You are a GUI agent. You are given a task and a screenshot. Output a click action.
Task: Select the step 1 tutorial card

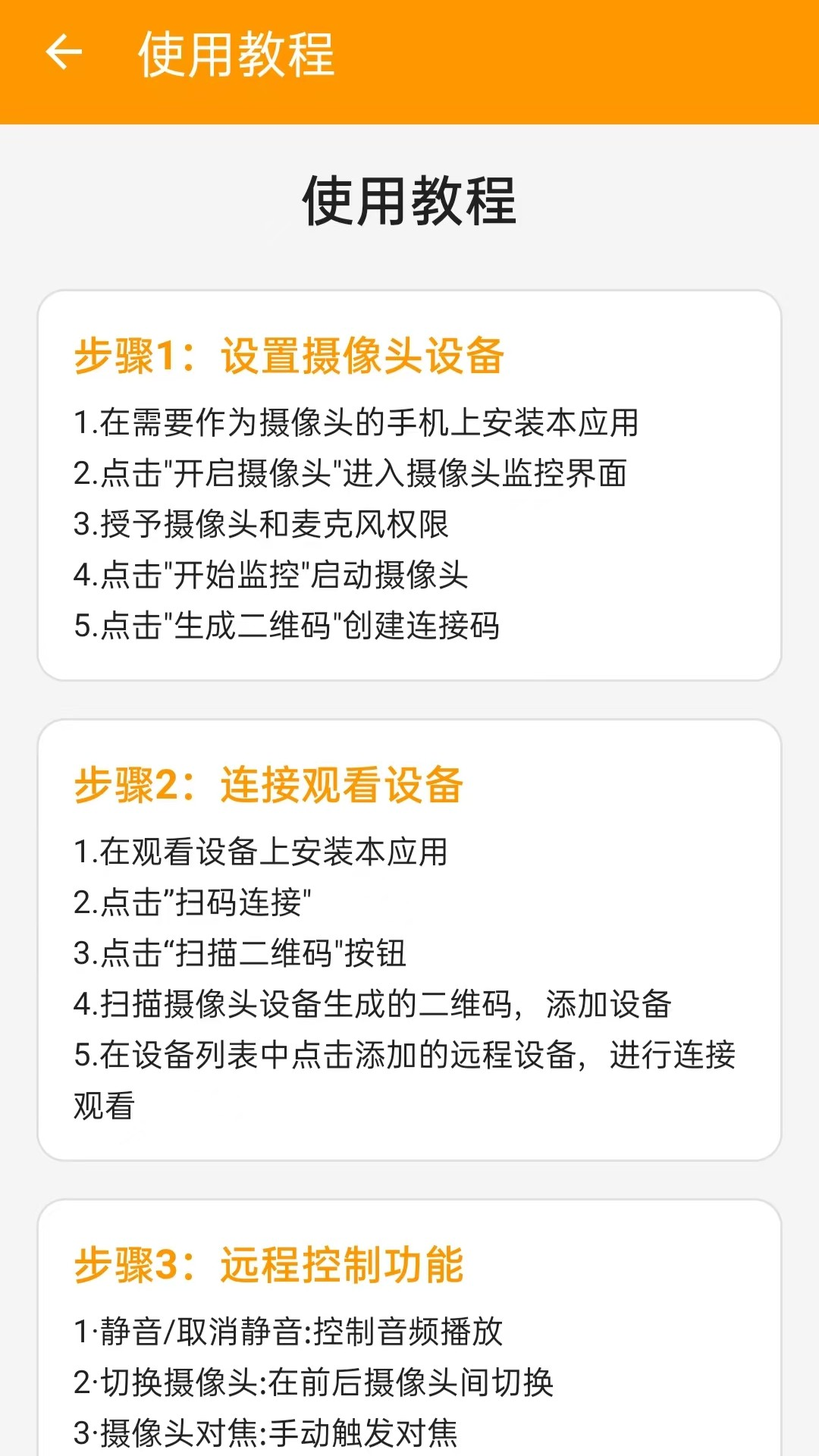[409, 485]
